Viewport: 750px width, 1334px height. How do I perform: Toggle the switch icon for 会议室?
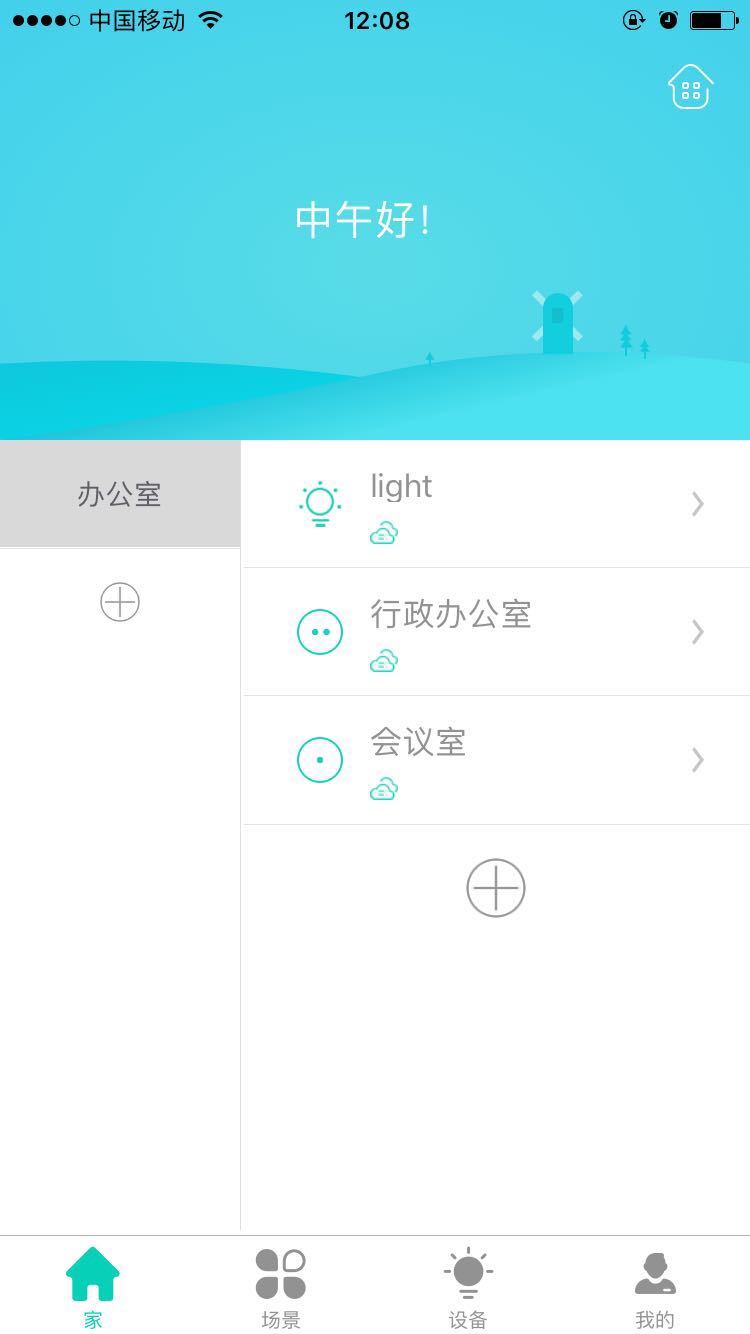coord(320,760)
